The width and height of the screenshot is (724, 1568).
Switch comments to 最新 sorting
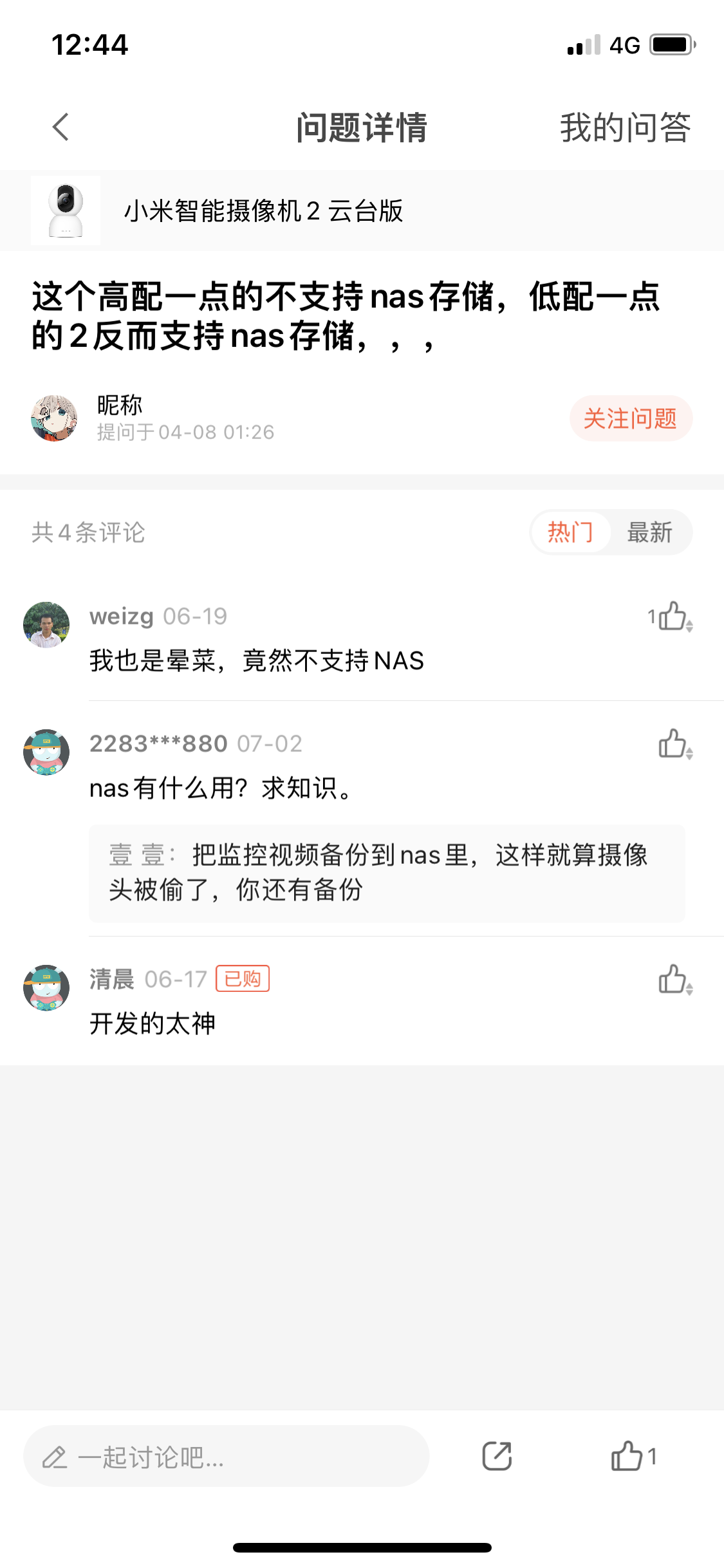click(x=649, y=532)
